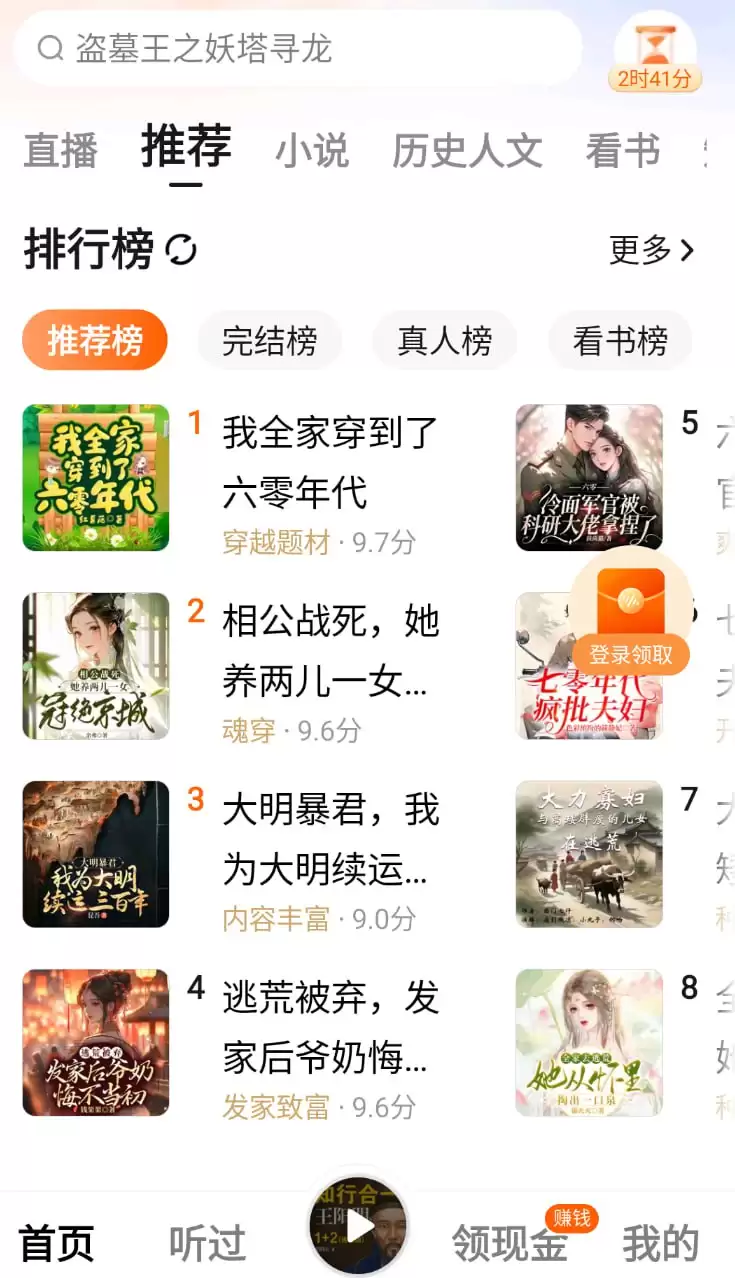Switch to the 小说 tab
735x1278 pixels.
[312, 151]
